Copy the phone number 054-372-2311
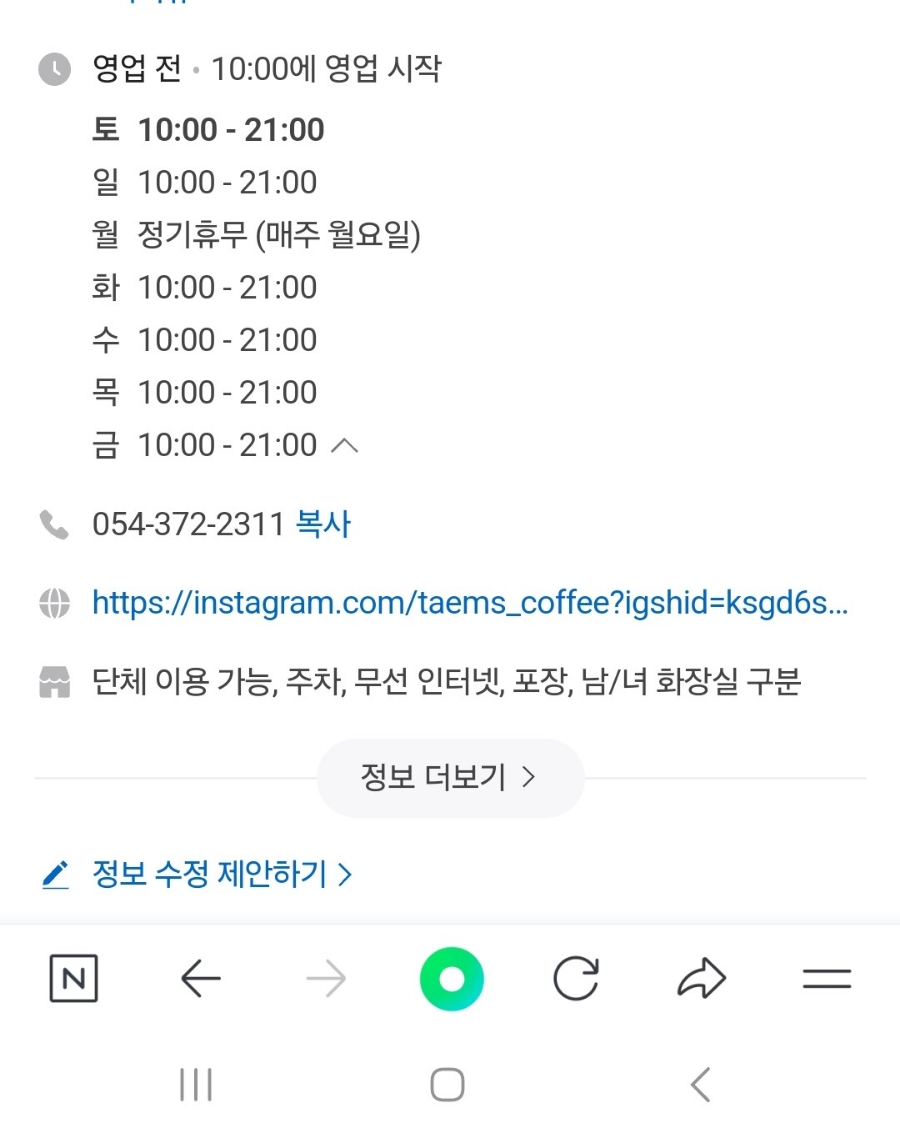 (323, 524)
